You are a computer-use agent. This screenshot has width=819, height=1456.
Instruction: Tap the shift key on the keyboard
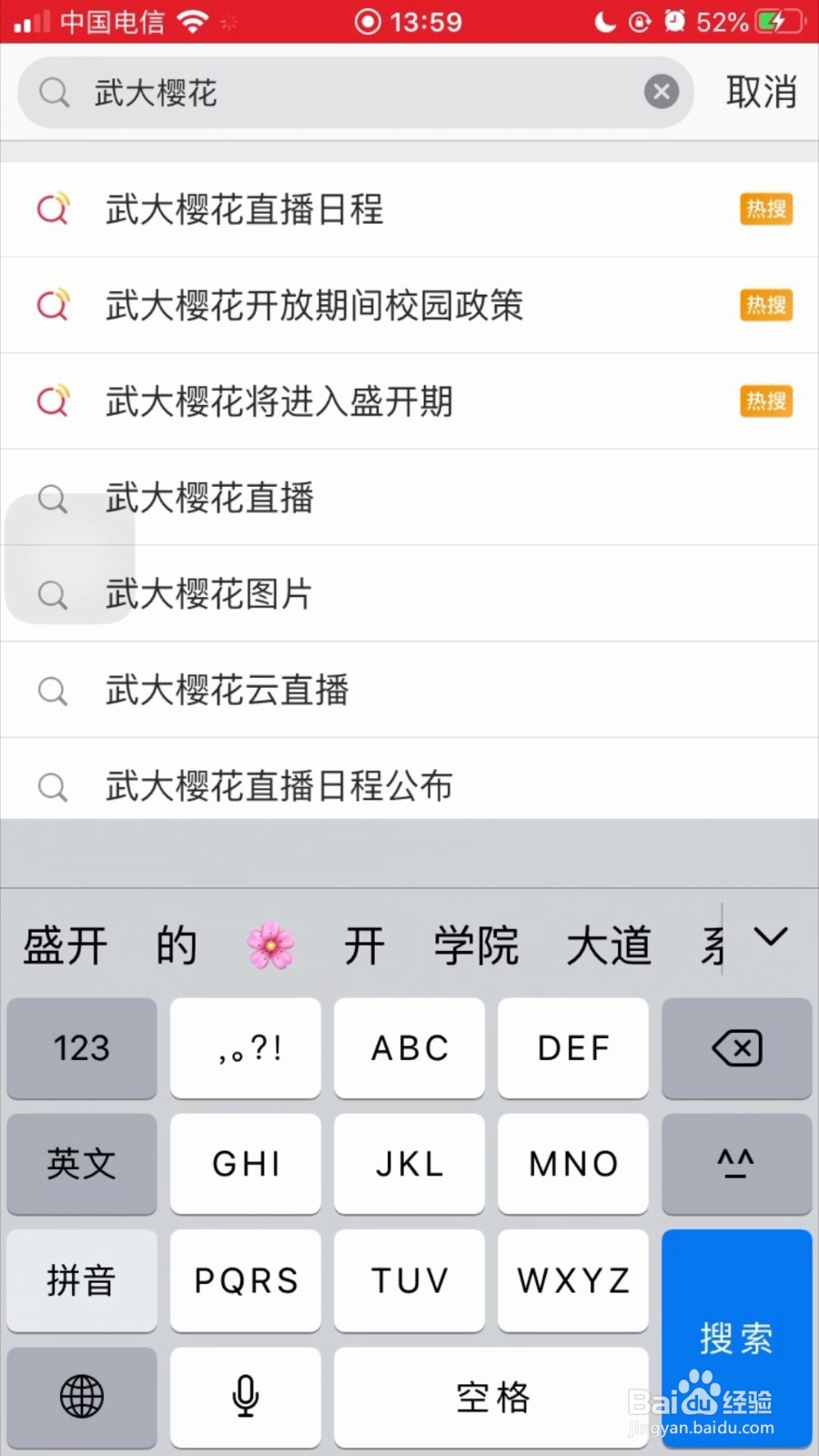point(737,1165)
